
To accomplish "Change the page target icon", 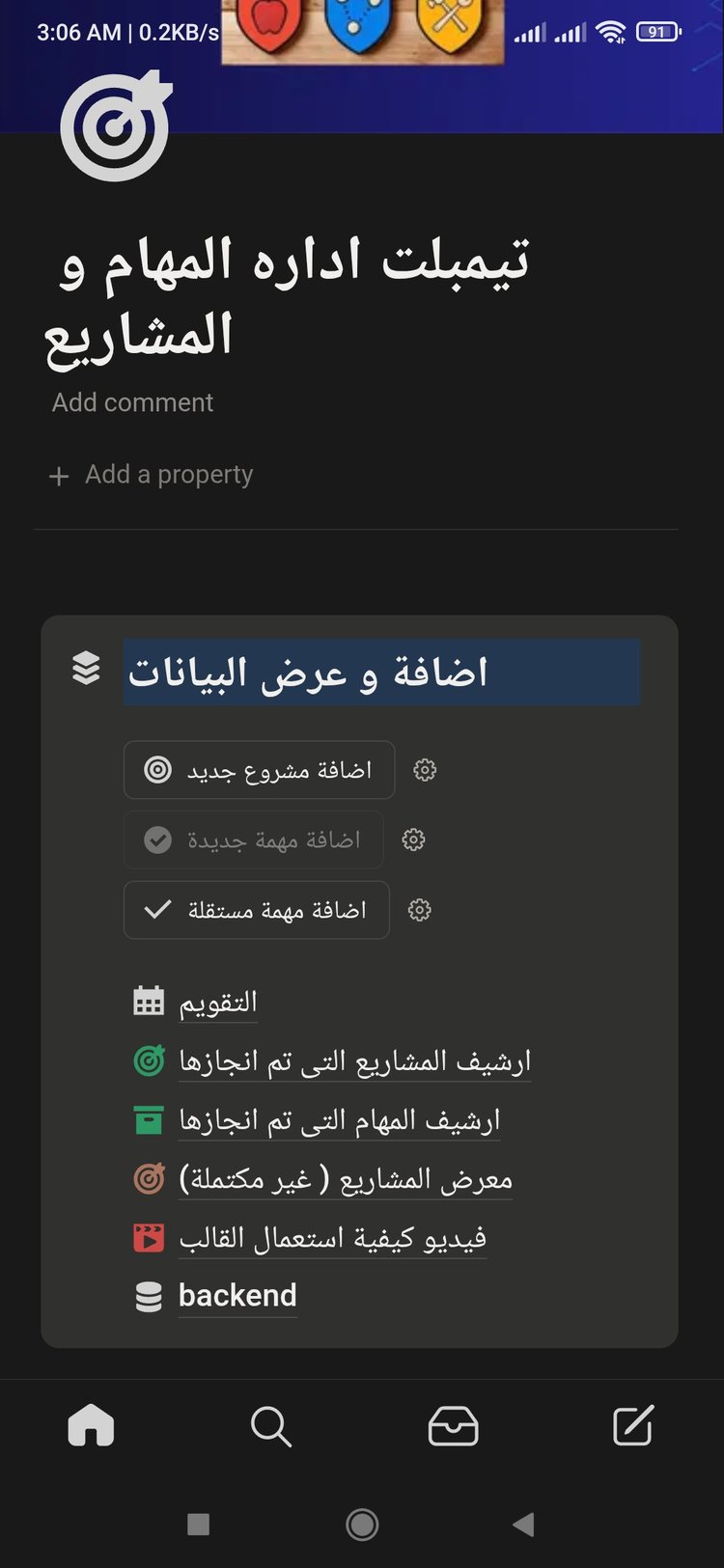I will (116, 127).
